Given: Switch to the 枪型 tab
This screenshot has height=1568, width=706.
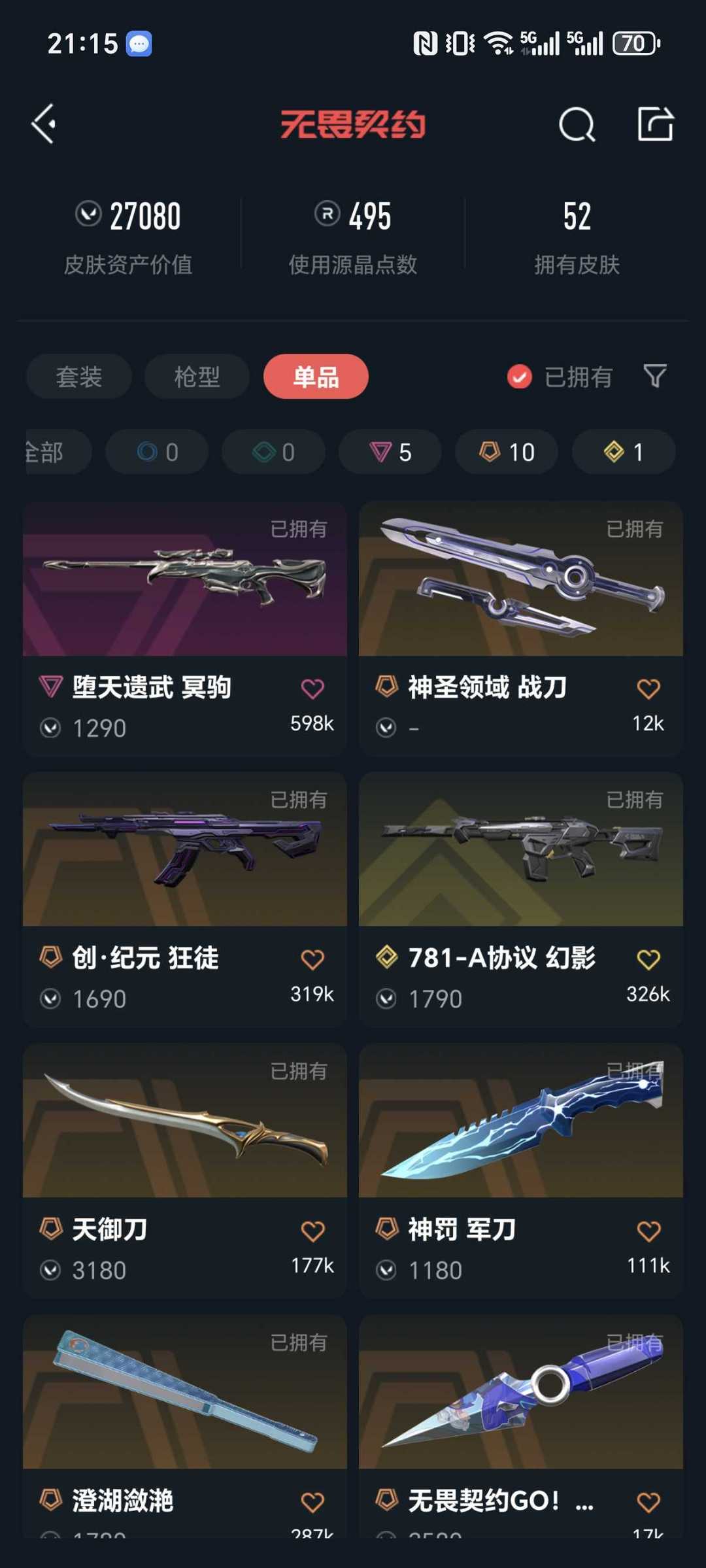Looking at the screenshot, I should (x=197, y=377).
